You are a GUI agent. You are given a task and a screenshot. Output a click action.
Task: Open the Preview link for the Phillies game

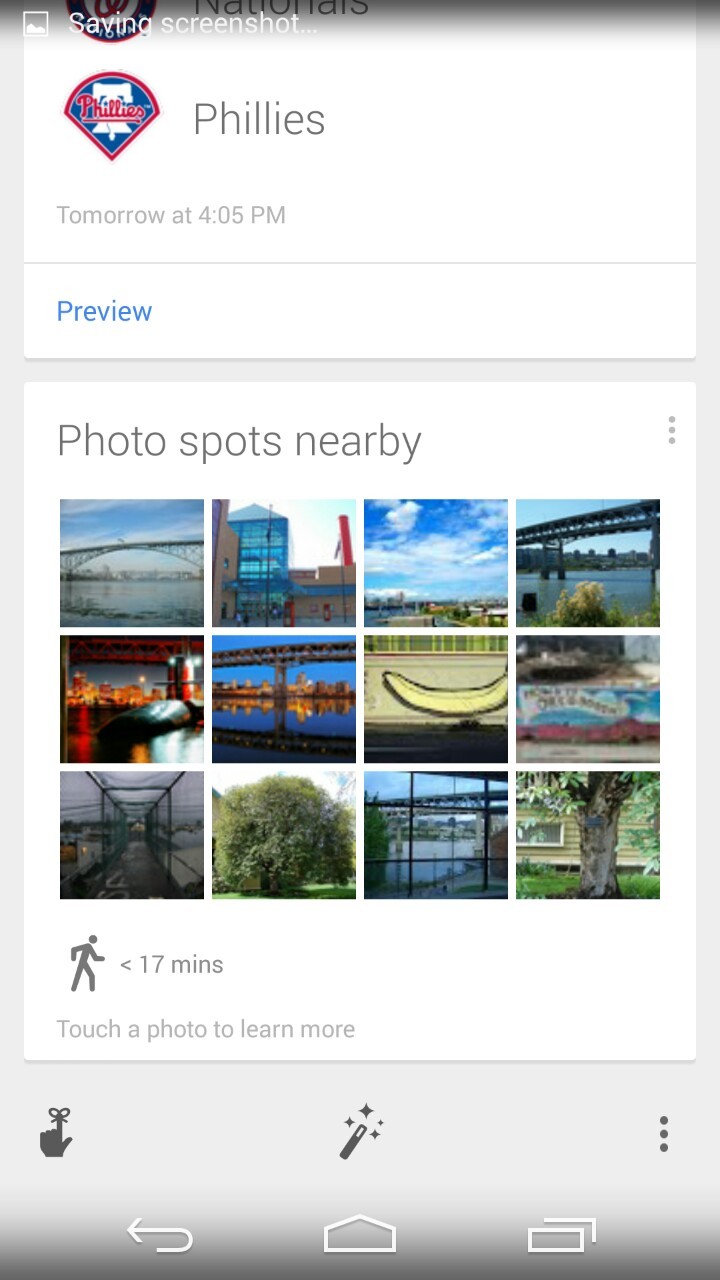pos(104,311)
